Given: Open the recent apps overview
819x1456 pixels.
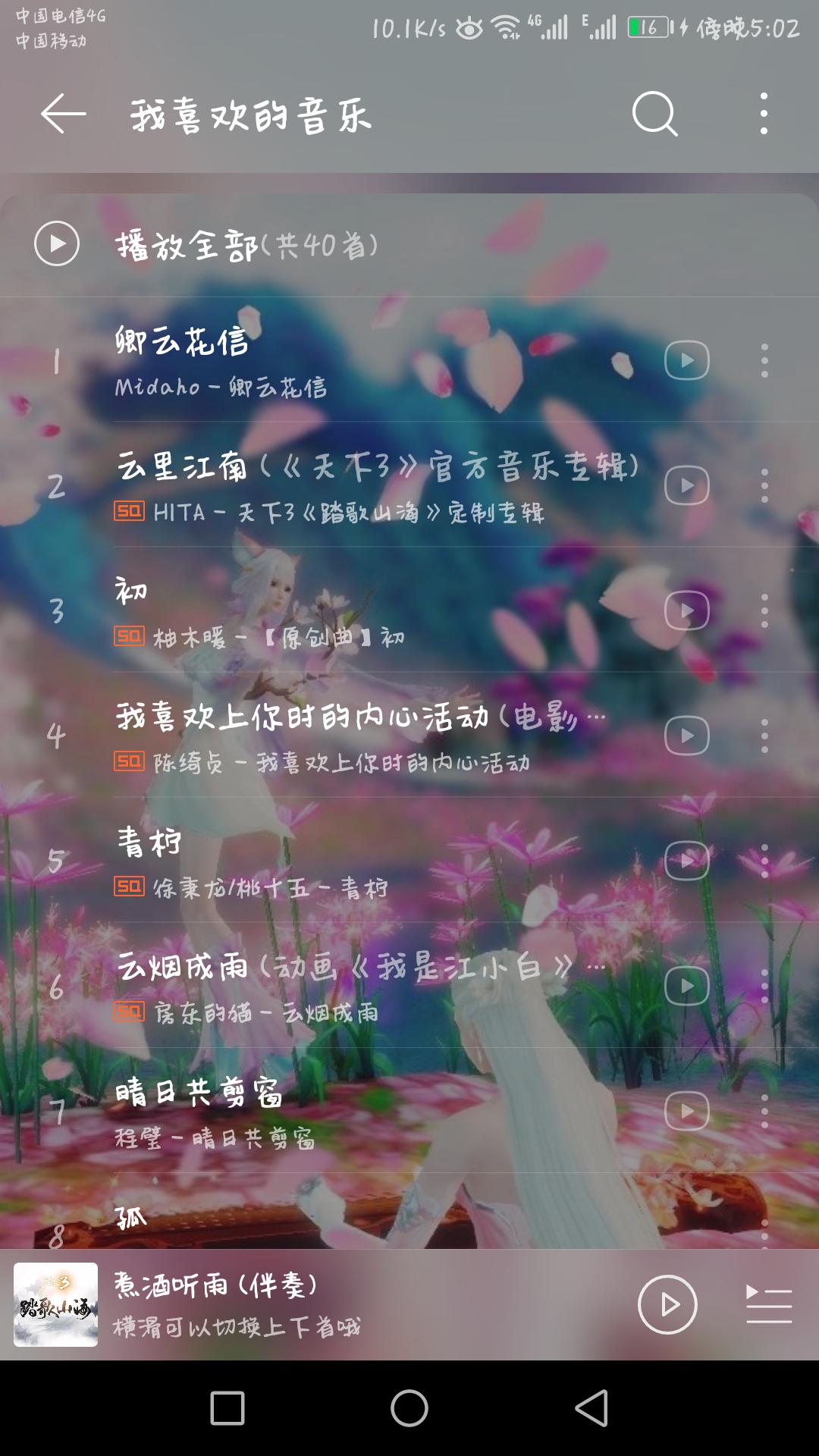Looking at the screenshot, I should coord(227,1408).
